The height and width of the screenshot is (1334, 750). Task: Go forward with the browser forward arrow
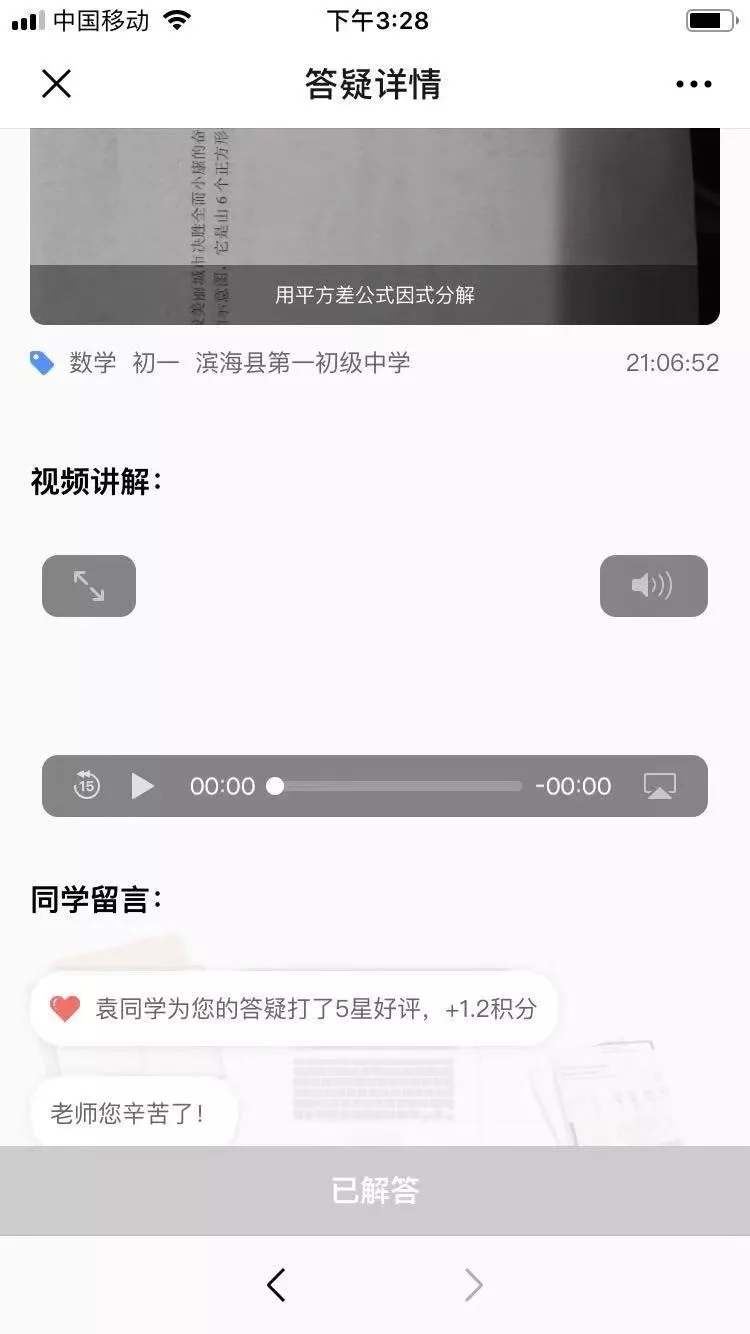[x=473, y=1285]
